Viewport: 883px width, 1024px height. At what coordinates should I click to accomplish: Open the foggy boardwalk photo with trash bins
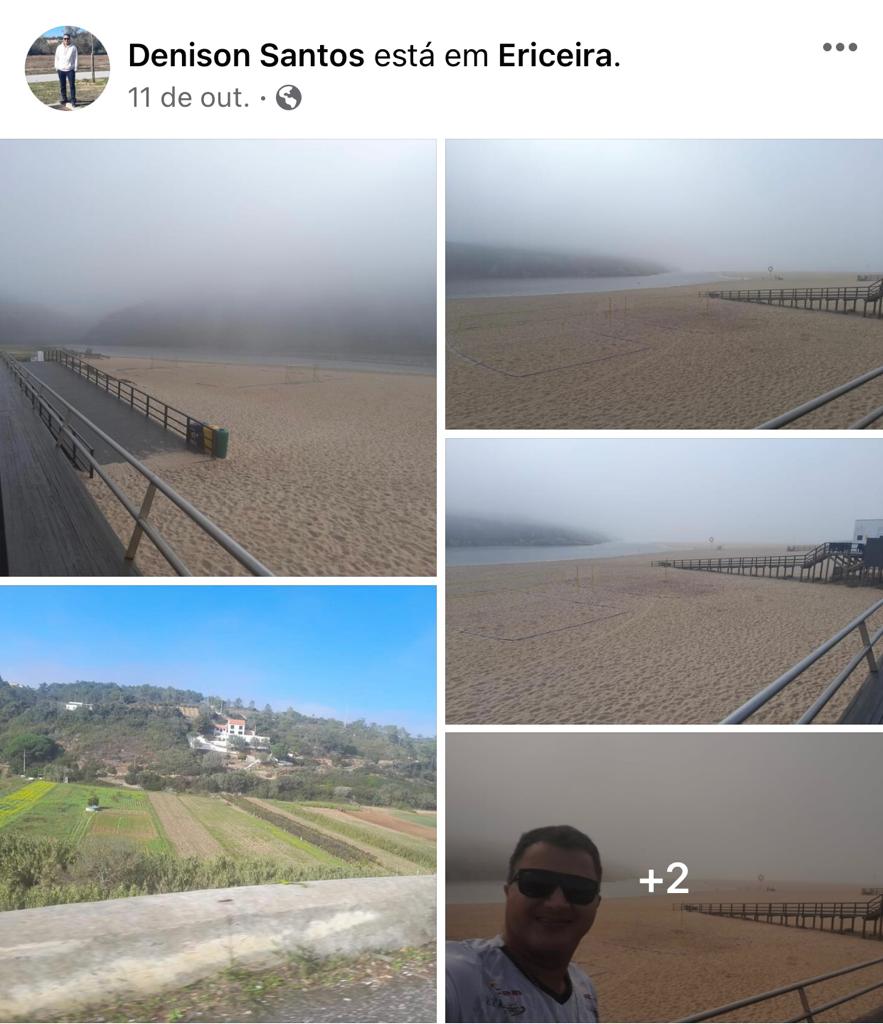218,357
